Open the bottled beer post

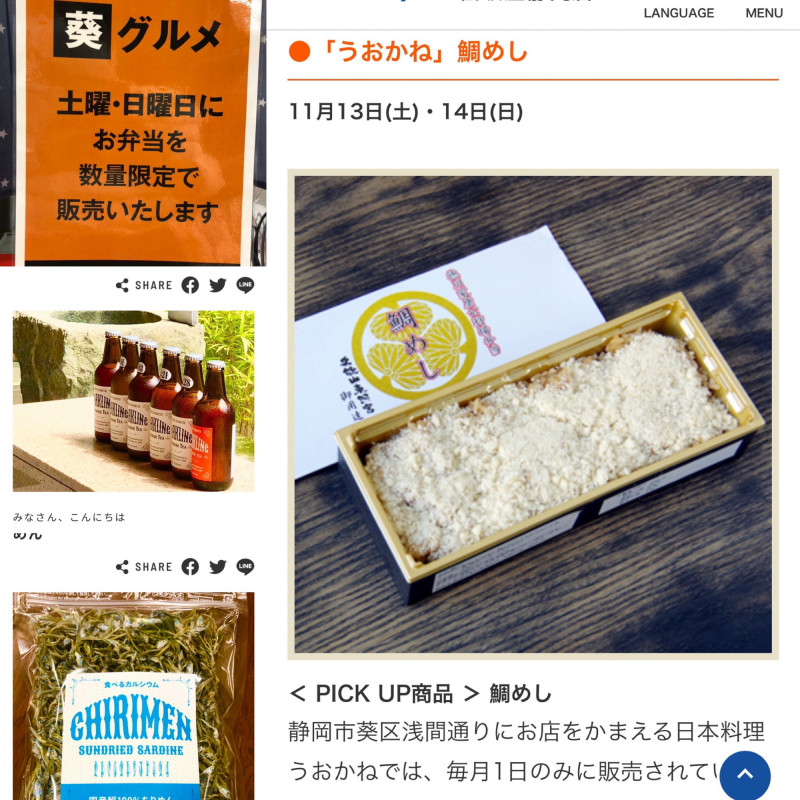133,400
